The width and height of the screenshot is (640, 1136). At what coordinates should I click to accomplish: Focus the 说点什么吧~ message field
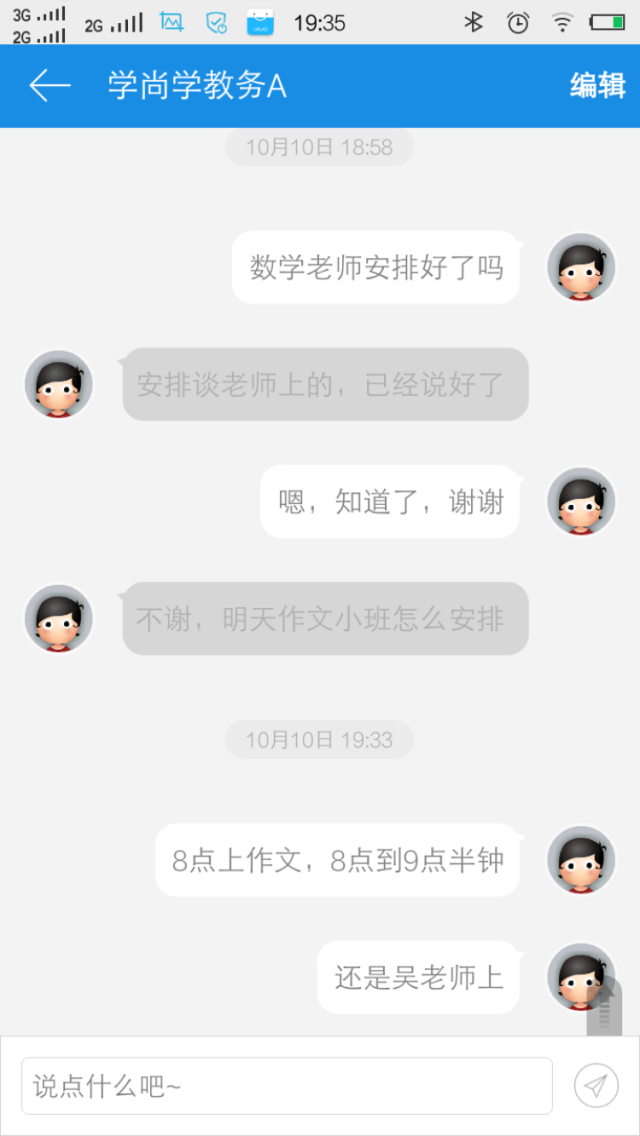click(x=286, y=1085)
